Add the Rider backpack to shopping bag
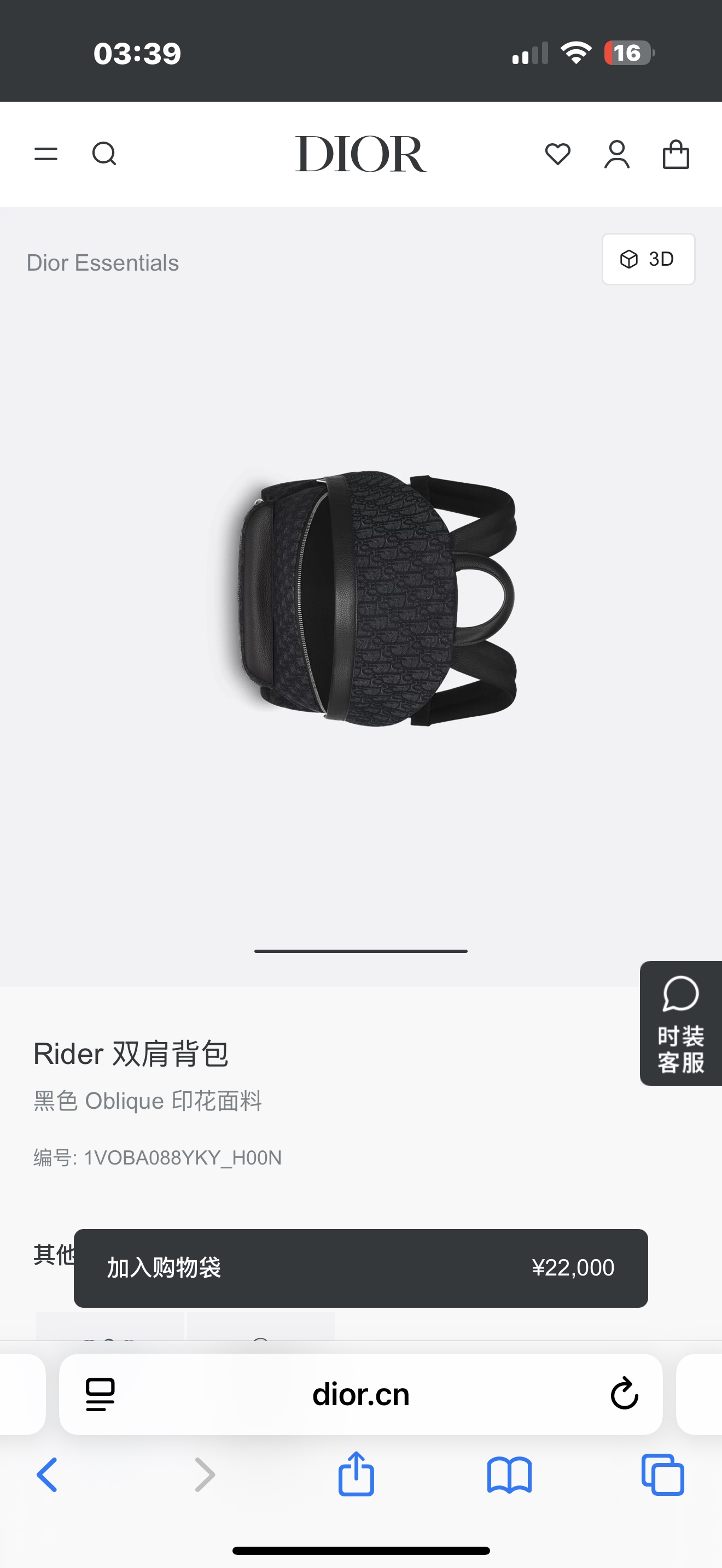 tap(360, 1268)
